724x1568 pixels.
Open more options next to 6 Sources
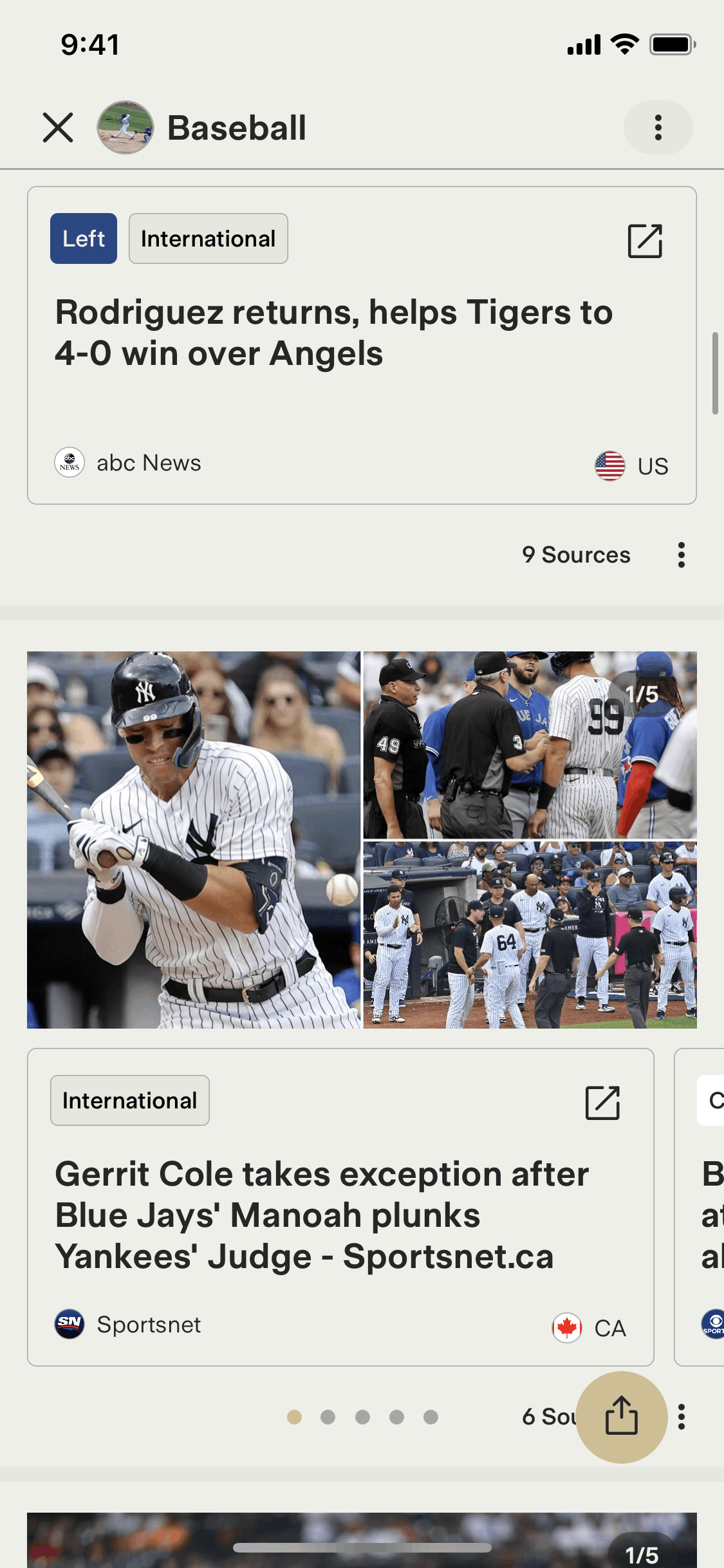[x=682, y=1417]
